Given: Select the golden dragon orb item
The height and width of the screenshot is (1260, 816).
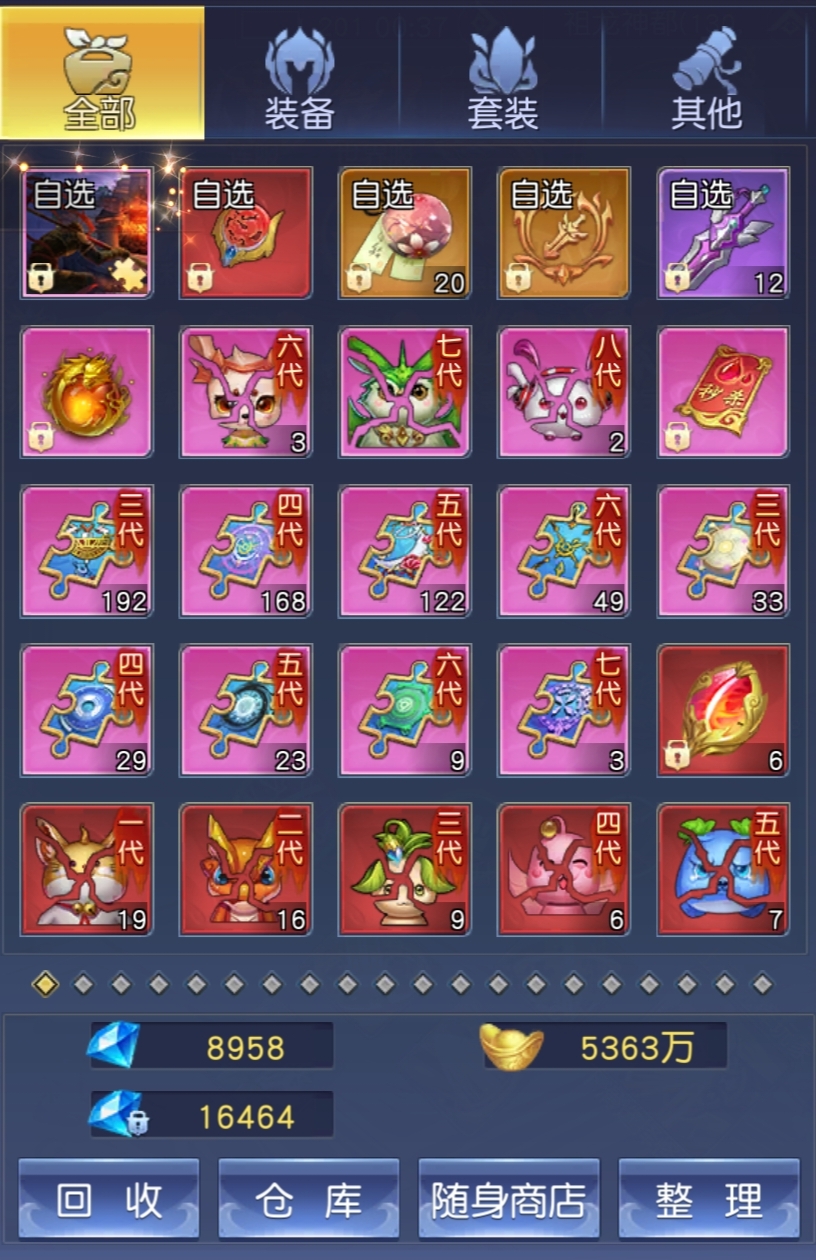Looking at the screenshot, I should coord(87,392).
